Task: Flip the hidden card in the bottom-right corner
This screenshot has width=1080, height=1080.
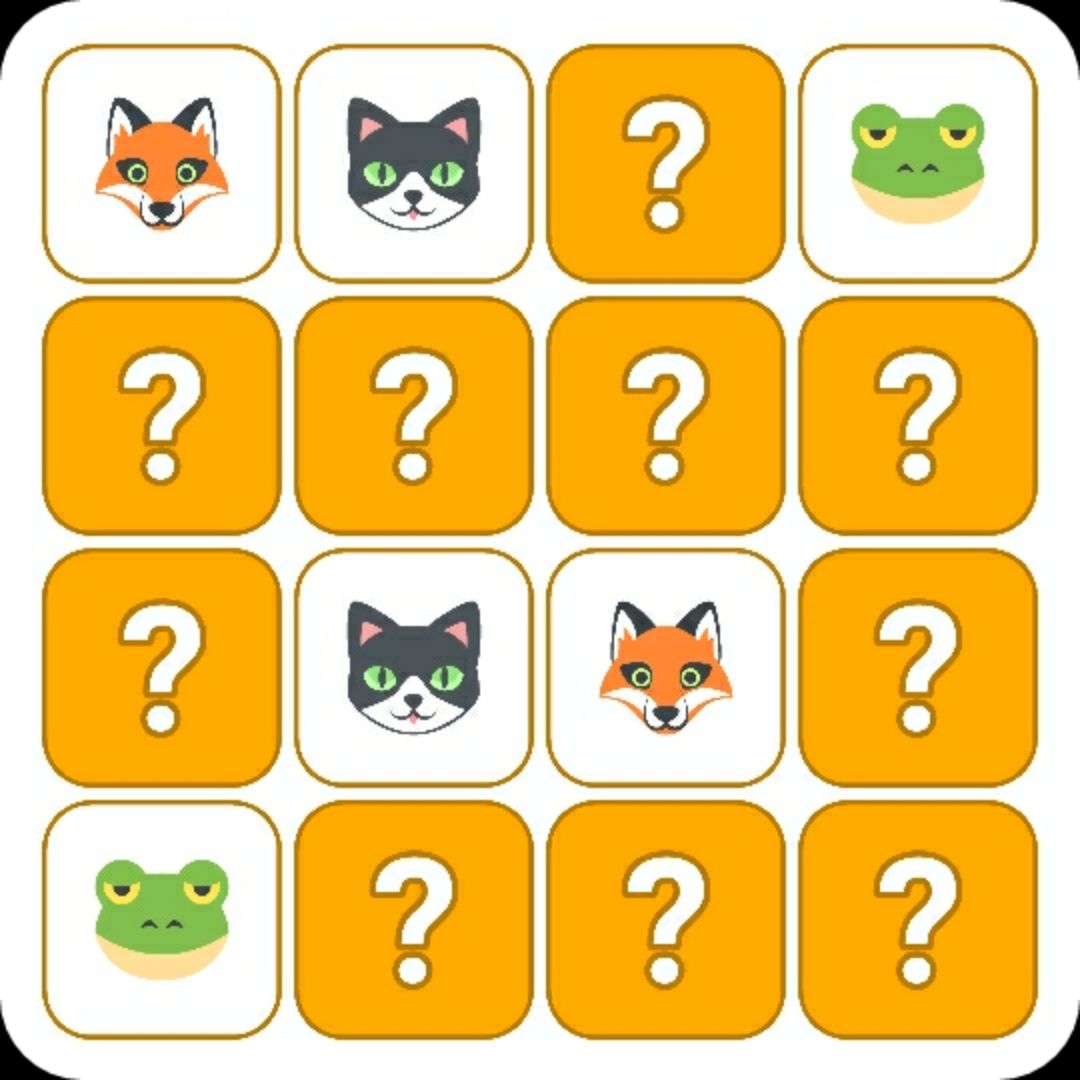Action: pos(918,919)
